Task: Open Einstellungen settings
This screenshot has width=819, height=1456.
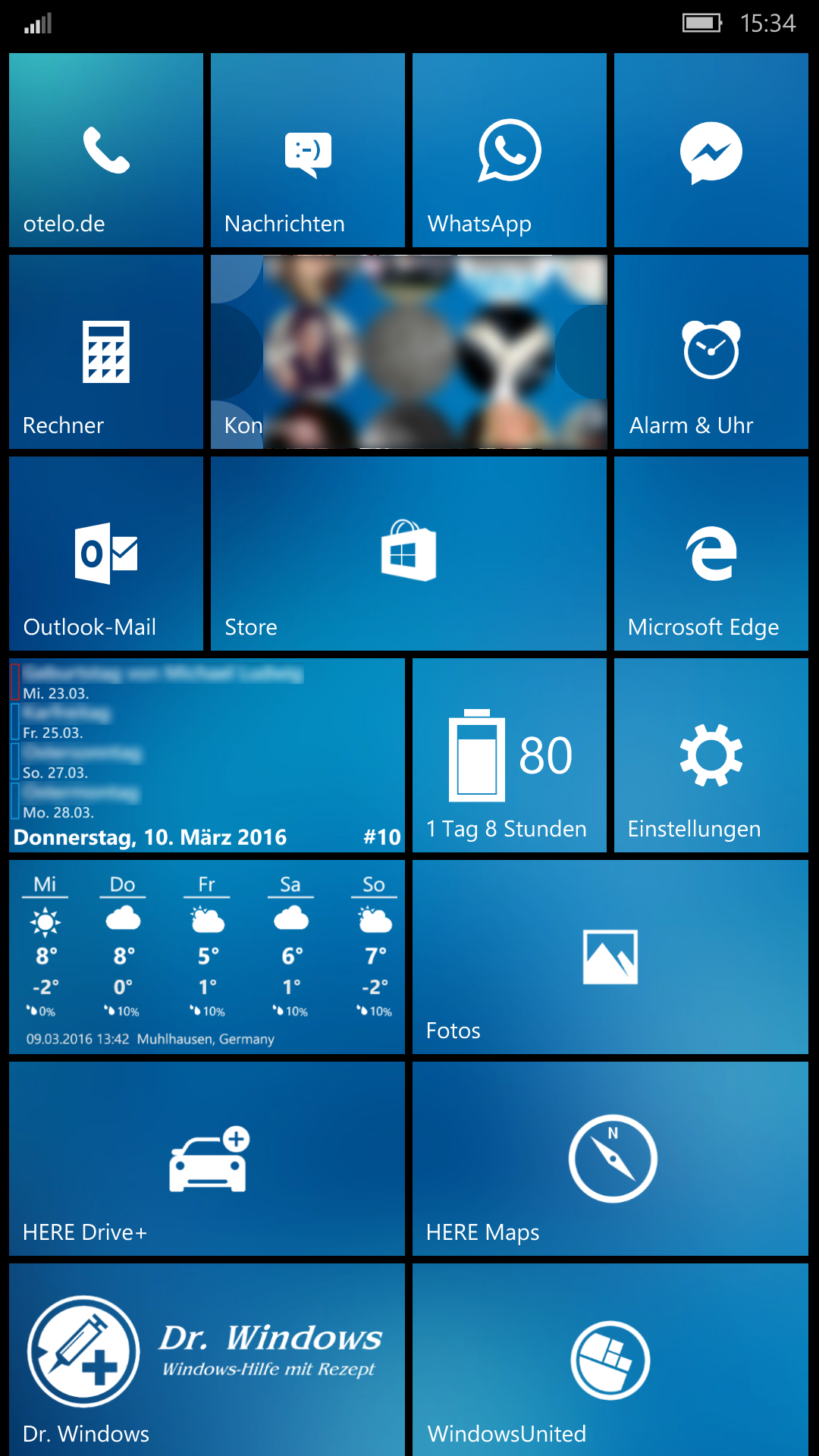Action: (x=711, y=755)
